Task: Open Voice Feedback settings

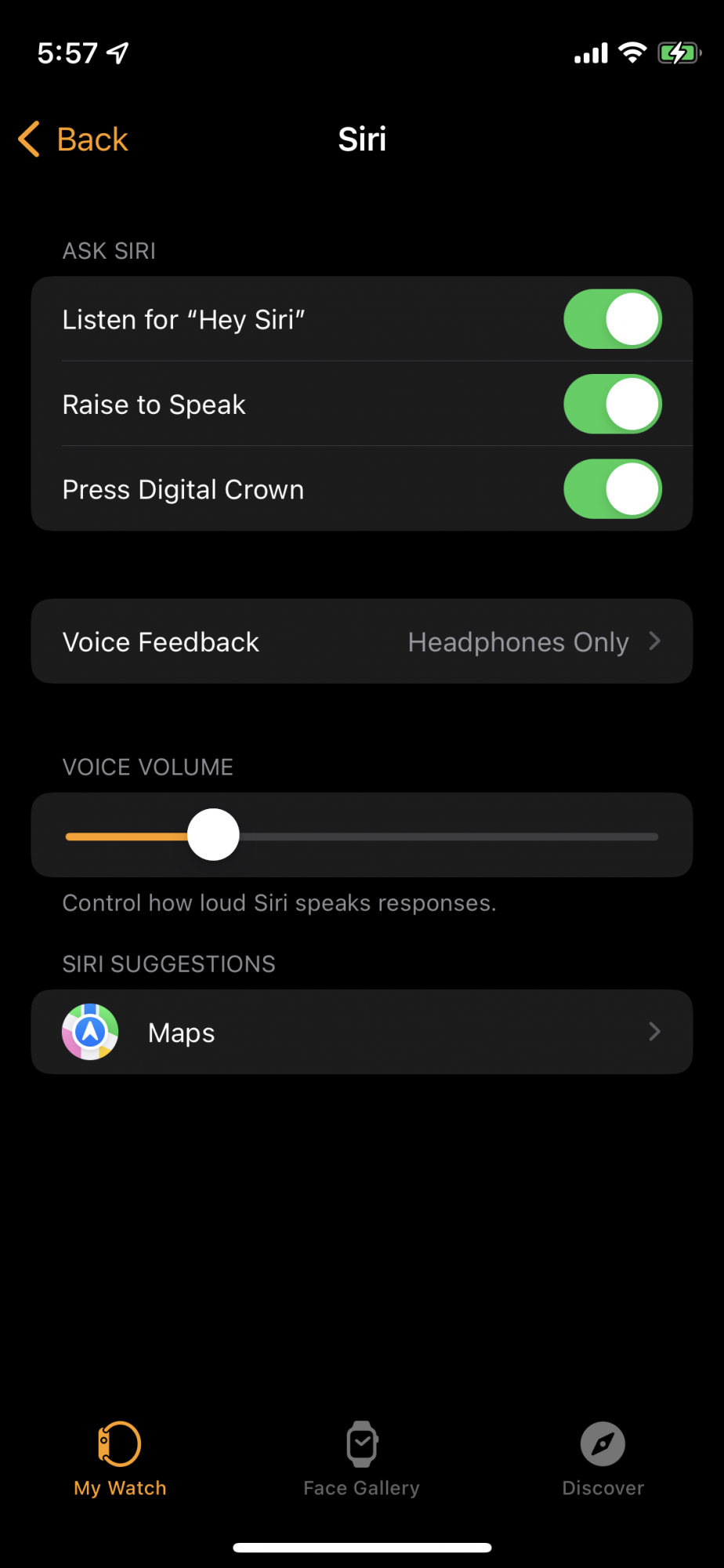Action: coord(362,642)
